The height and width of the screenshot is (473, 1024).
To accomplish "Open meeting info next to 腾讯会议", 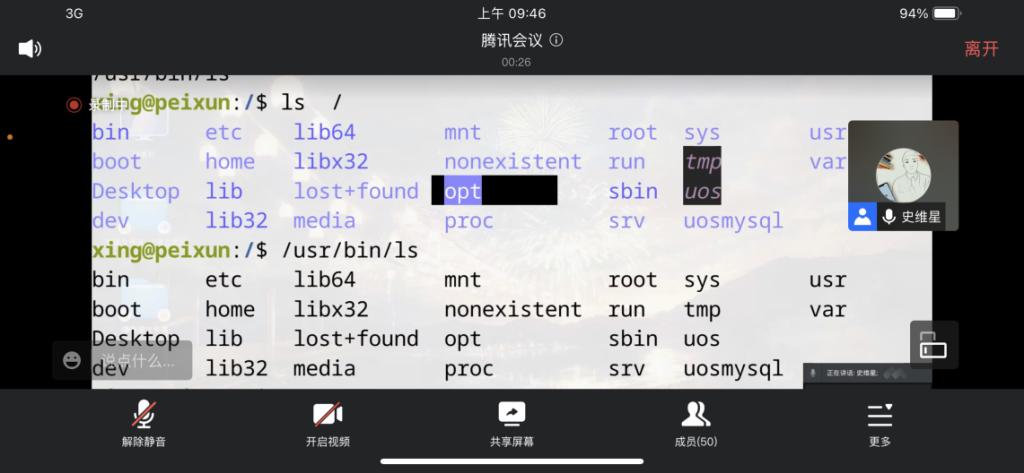I will pos(557,41).
